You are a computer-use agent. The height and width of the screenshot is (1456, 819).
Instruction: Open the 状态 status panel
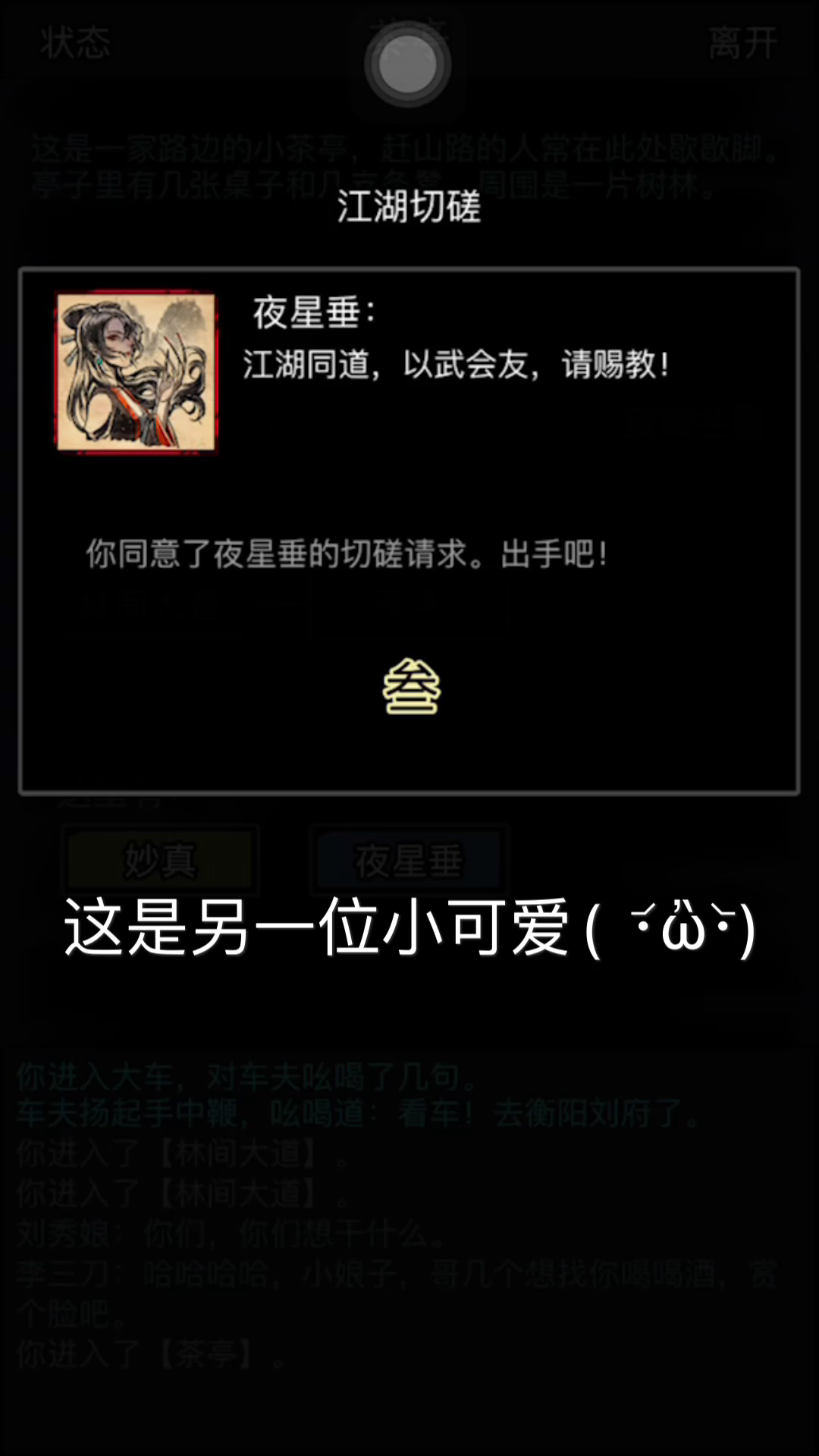click(x=75, y=42)
